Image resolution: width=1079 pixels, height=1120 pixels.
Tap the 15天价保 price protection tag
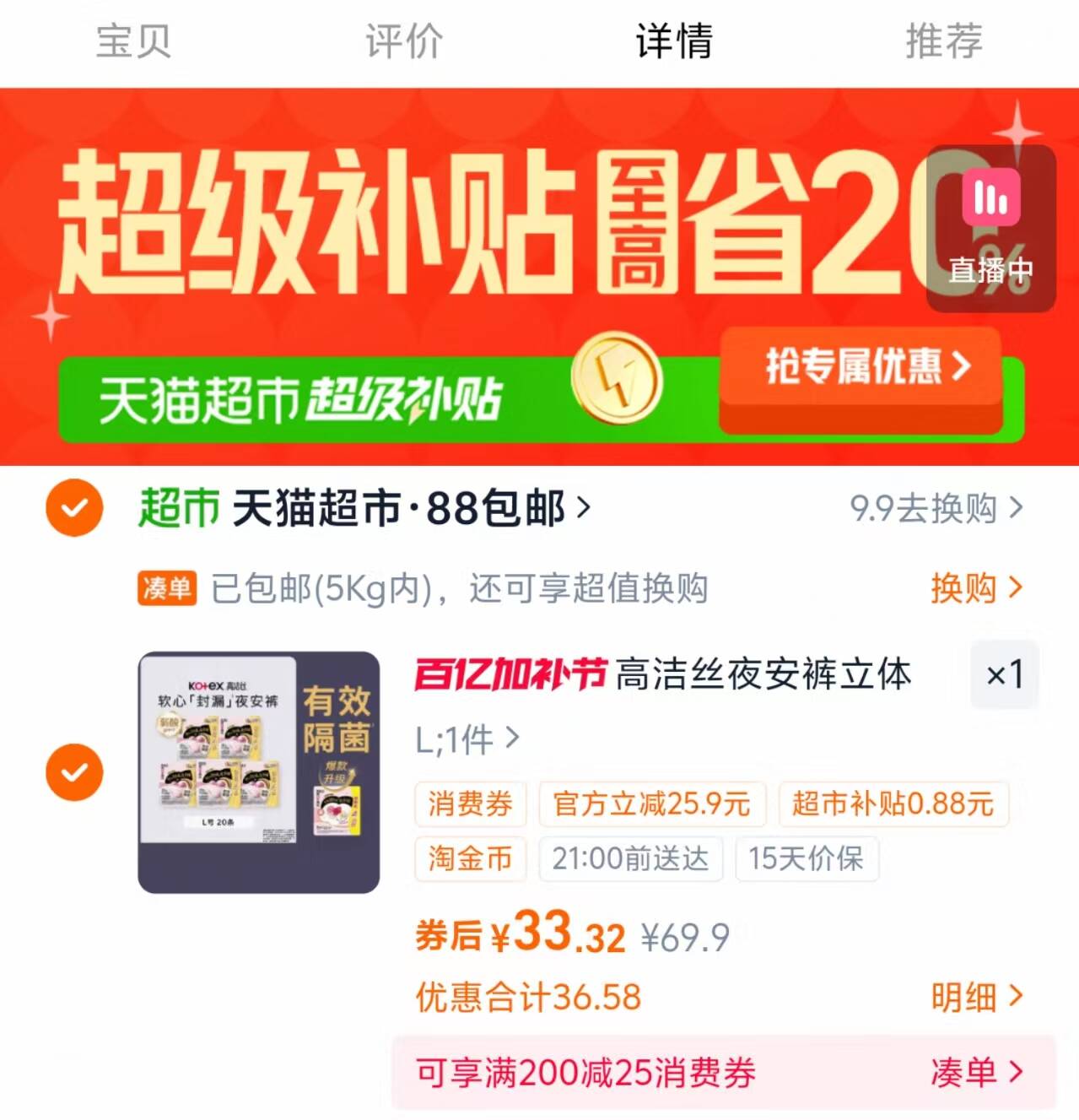pyautogui.click(x=806, y=859)
